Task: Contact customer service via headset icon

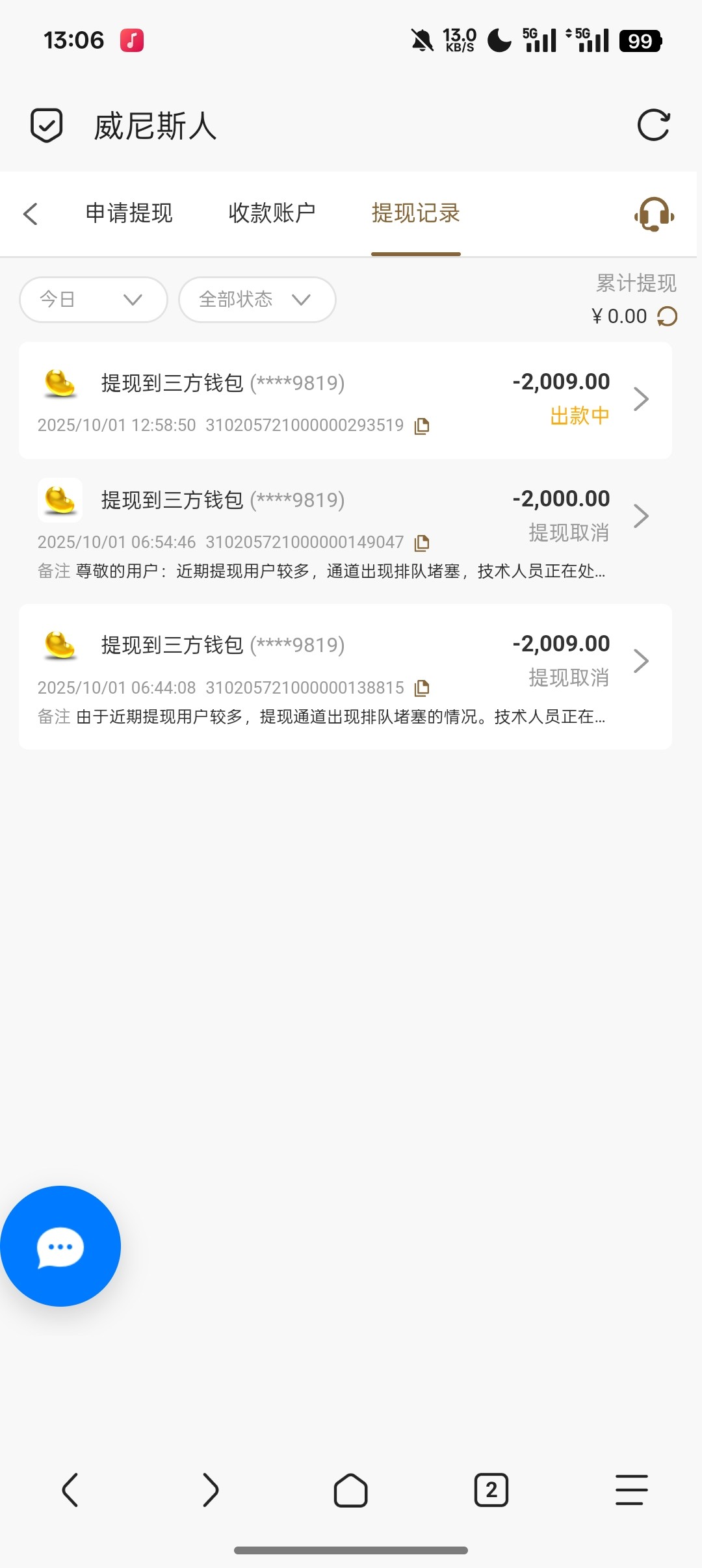Action: (x=654, y=215)
